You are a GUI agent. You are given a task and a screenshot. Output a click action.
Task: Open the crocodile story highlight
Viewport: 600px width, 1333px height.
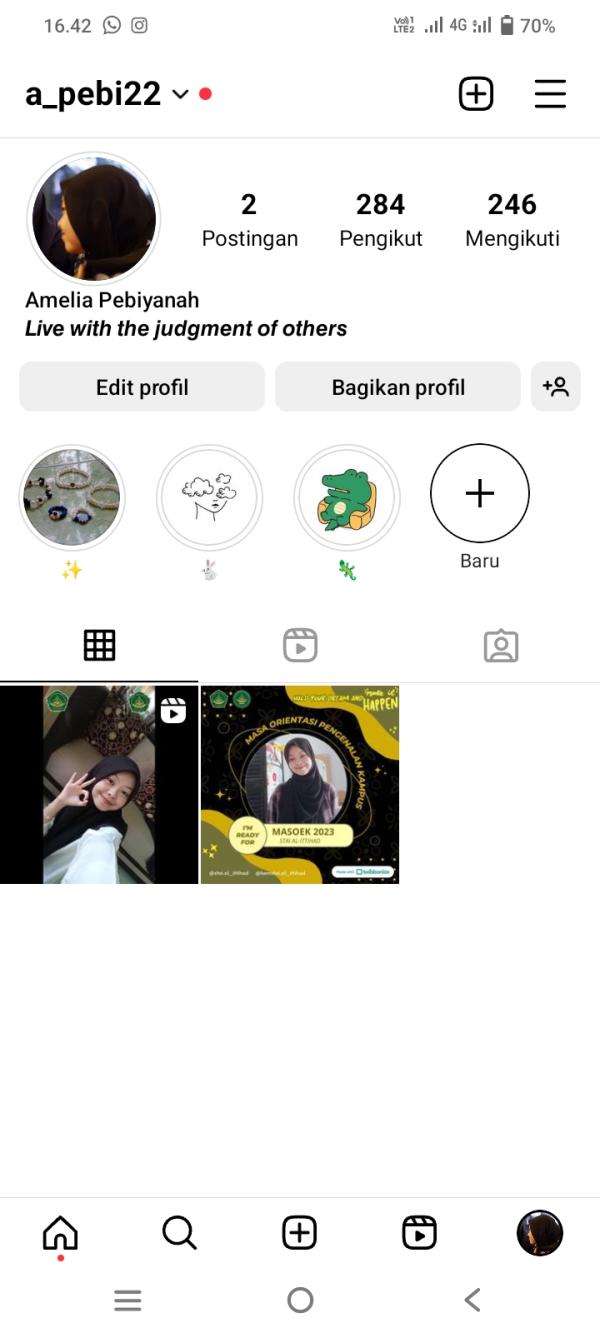tap(346, 498)
